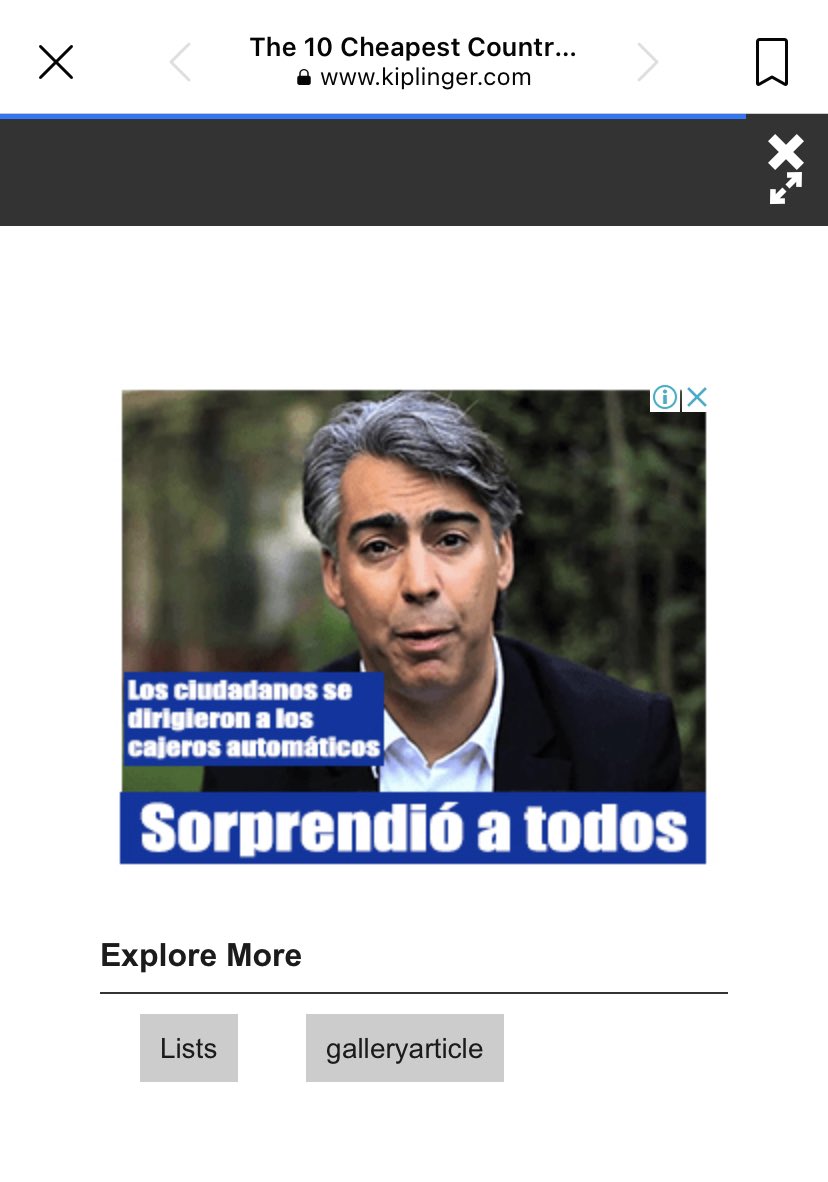Open the 'Sorprendió a todos' ad

tap(413, 827)
